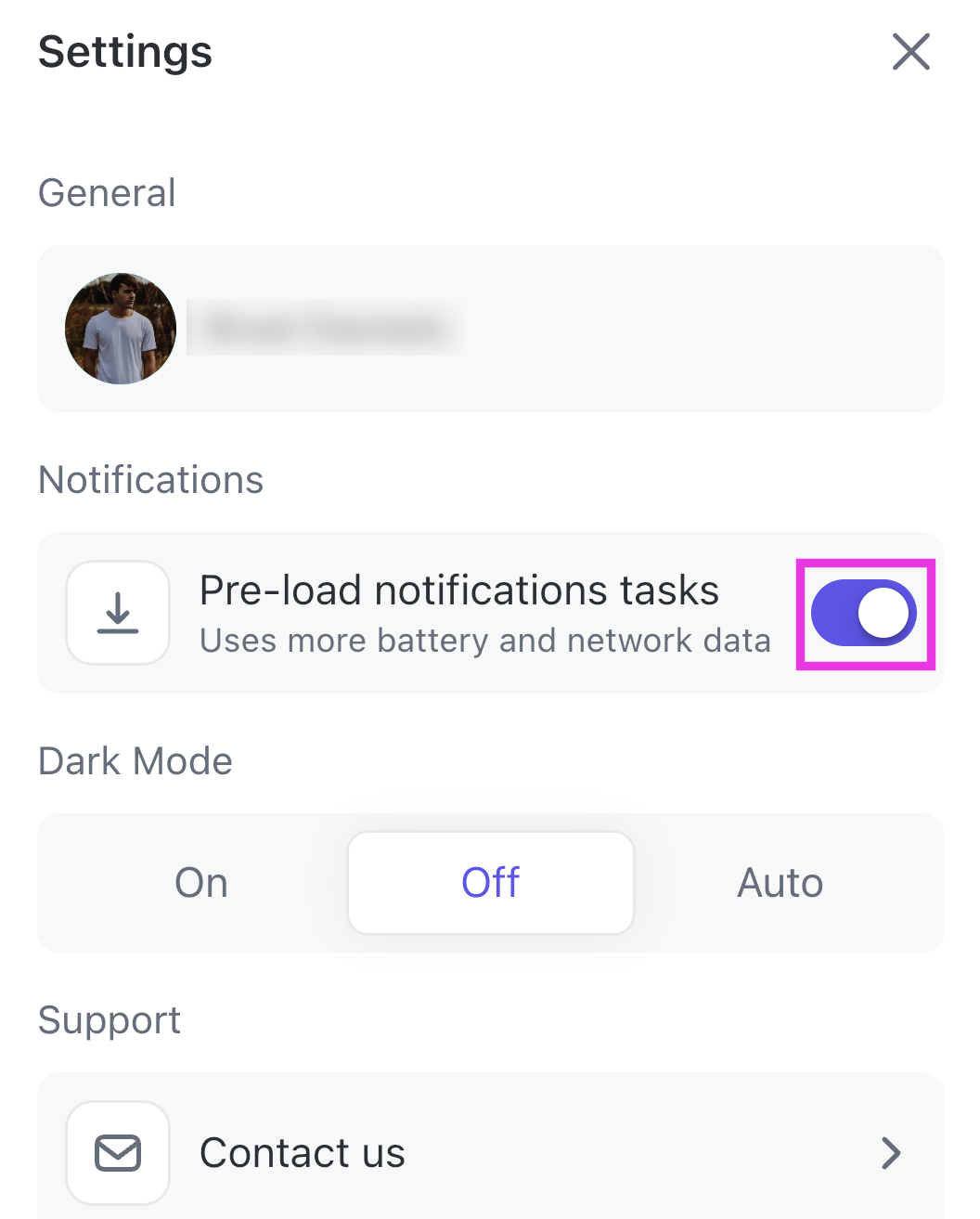Tap the close cross at the top right

click(x=910, y=52)
